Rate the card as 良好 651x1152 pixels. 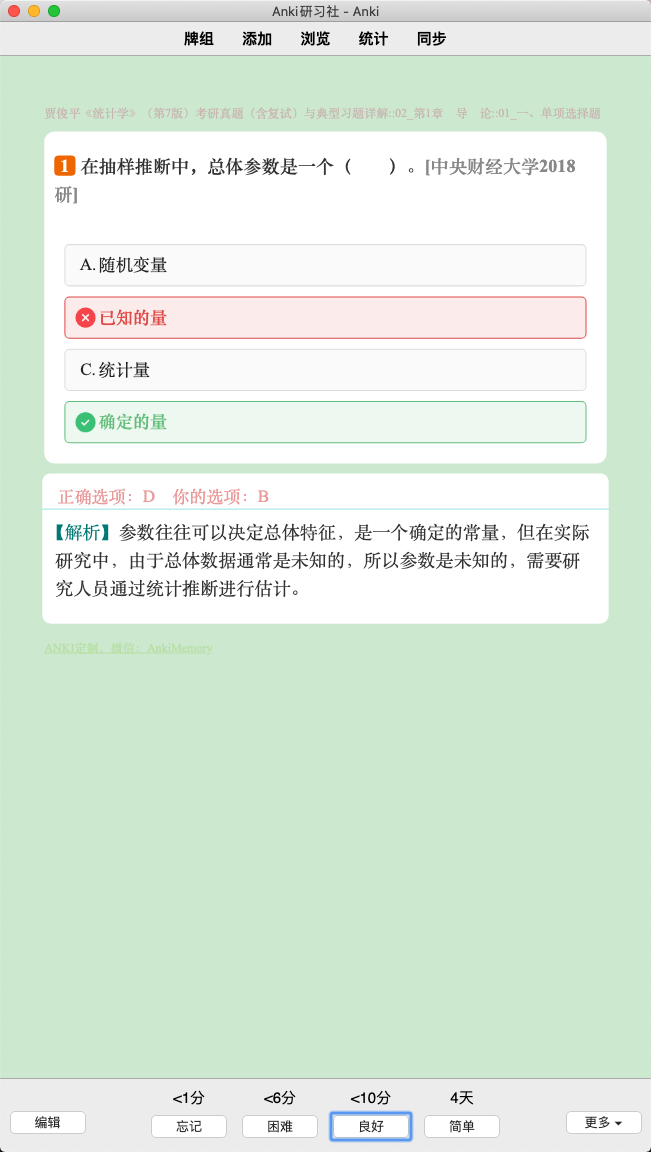click(x=371, y=1126)
